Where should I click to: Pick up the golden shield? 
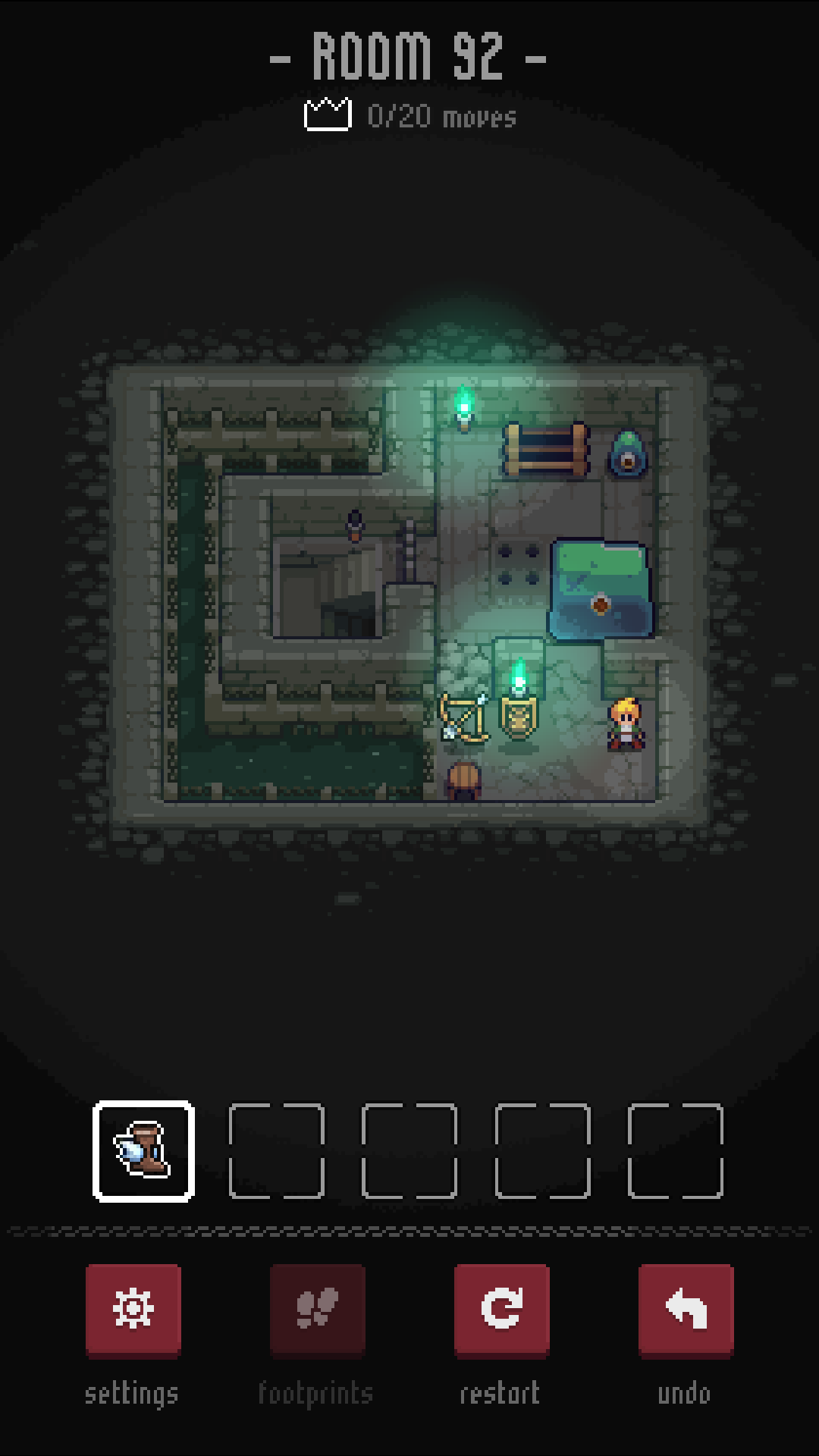[519, 717]
